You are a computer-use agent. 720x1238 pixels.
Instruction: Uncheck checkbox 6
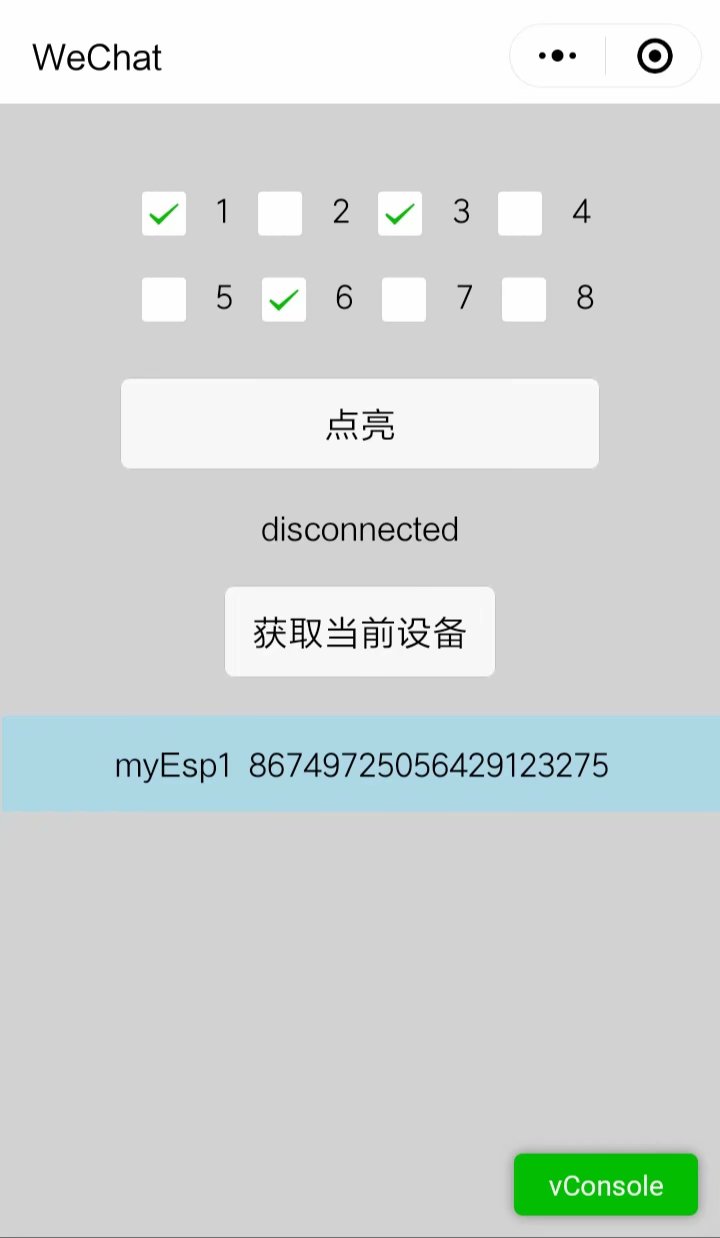coord(284,299)
